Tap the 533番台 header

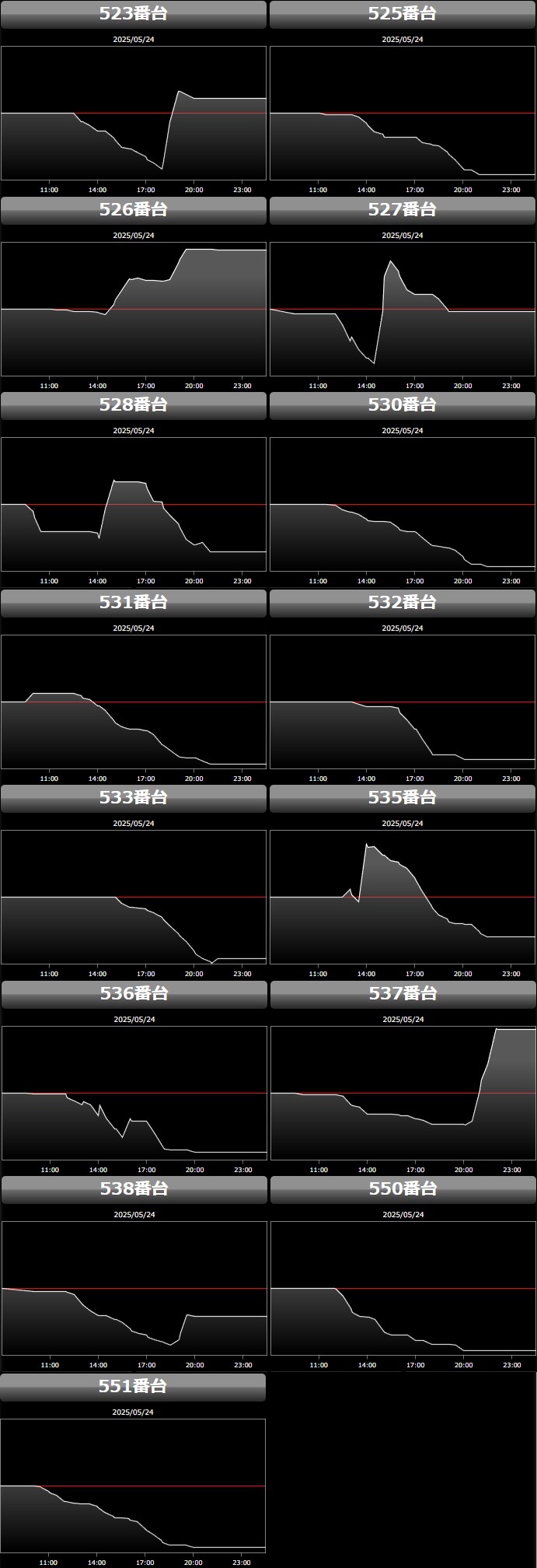pyautogui.click(x=134, y=798)
